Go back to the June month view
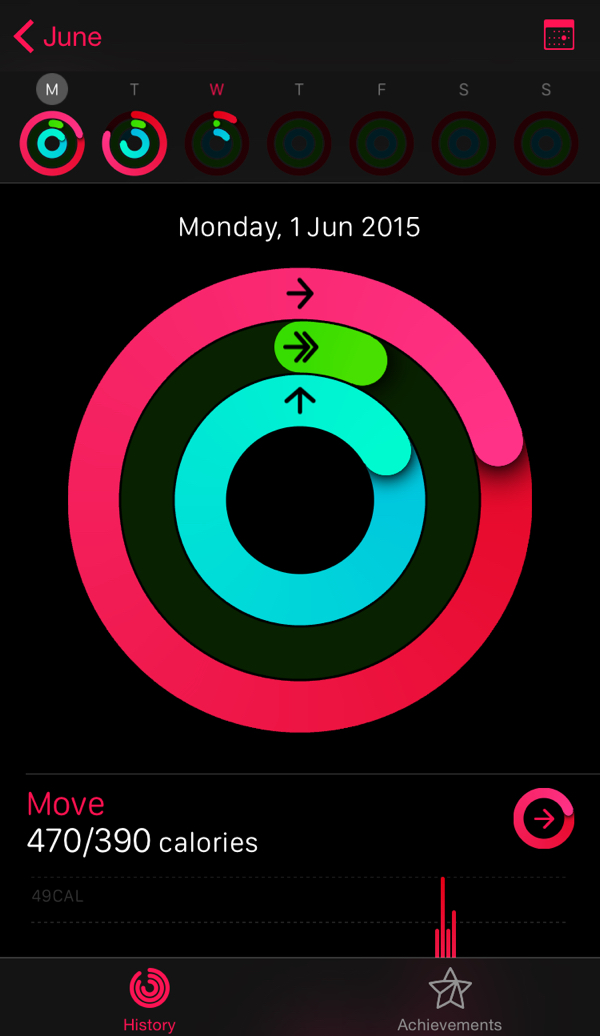Image resolution: width=600 pixels, height=1036 pixels. click(58, 38)
